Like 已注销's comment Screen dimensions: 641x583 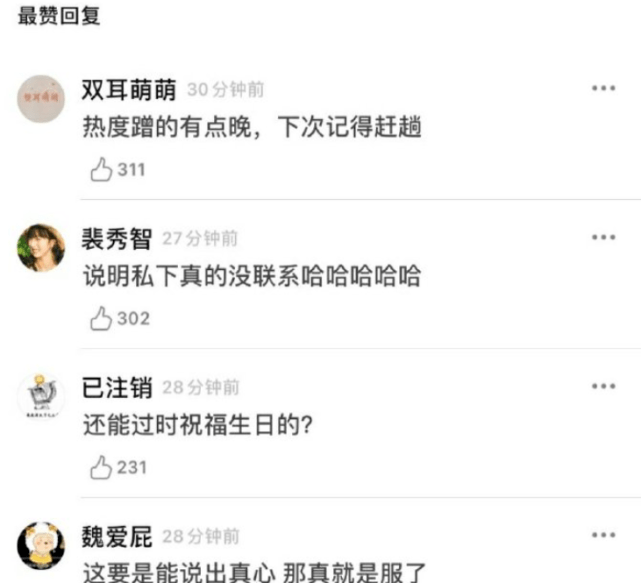point(101,467)
